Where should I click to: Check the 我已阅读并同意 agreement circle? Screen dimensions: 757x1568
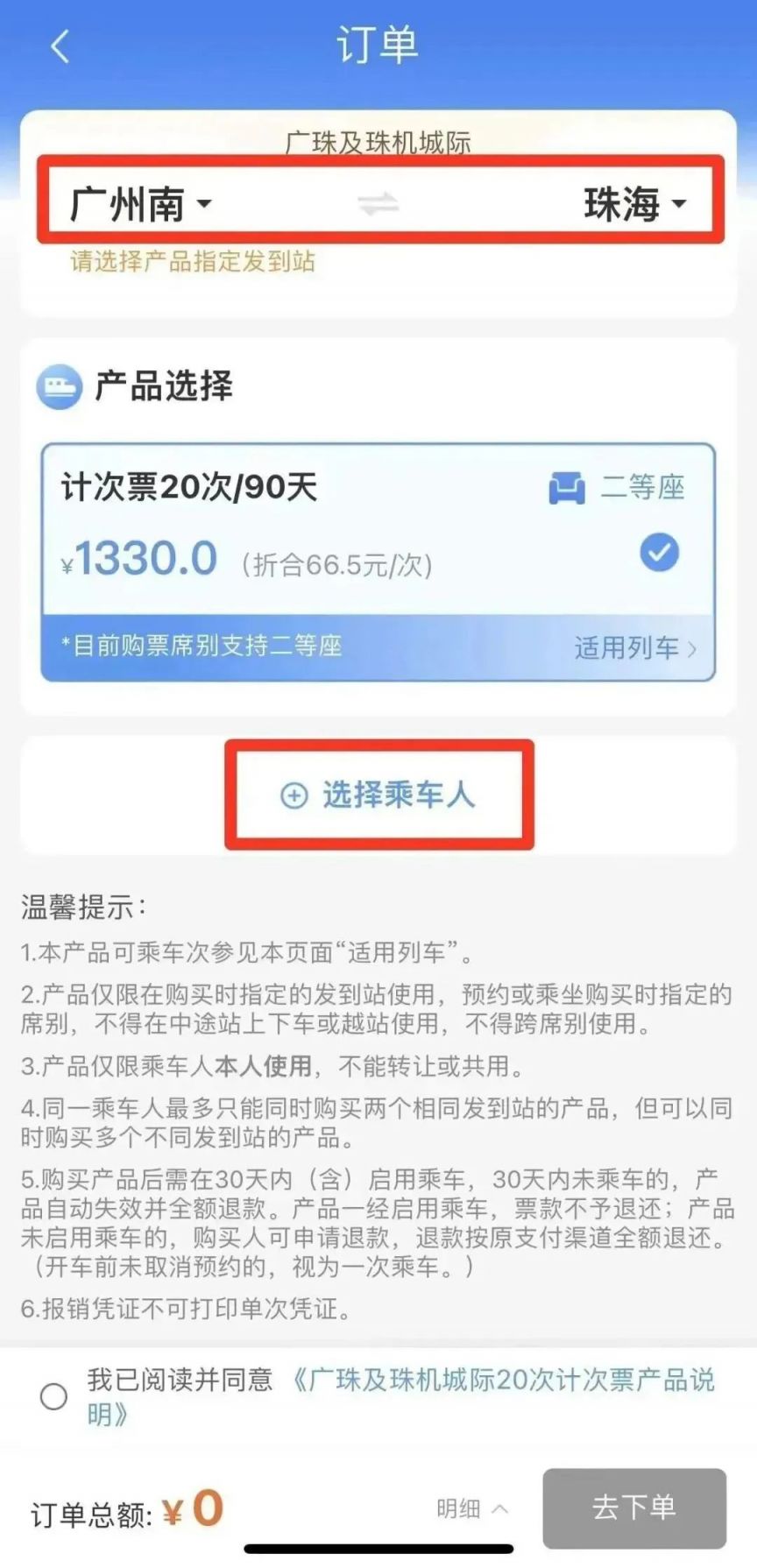coord(53,1396)
